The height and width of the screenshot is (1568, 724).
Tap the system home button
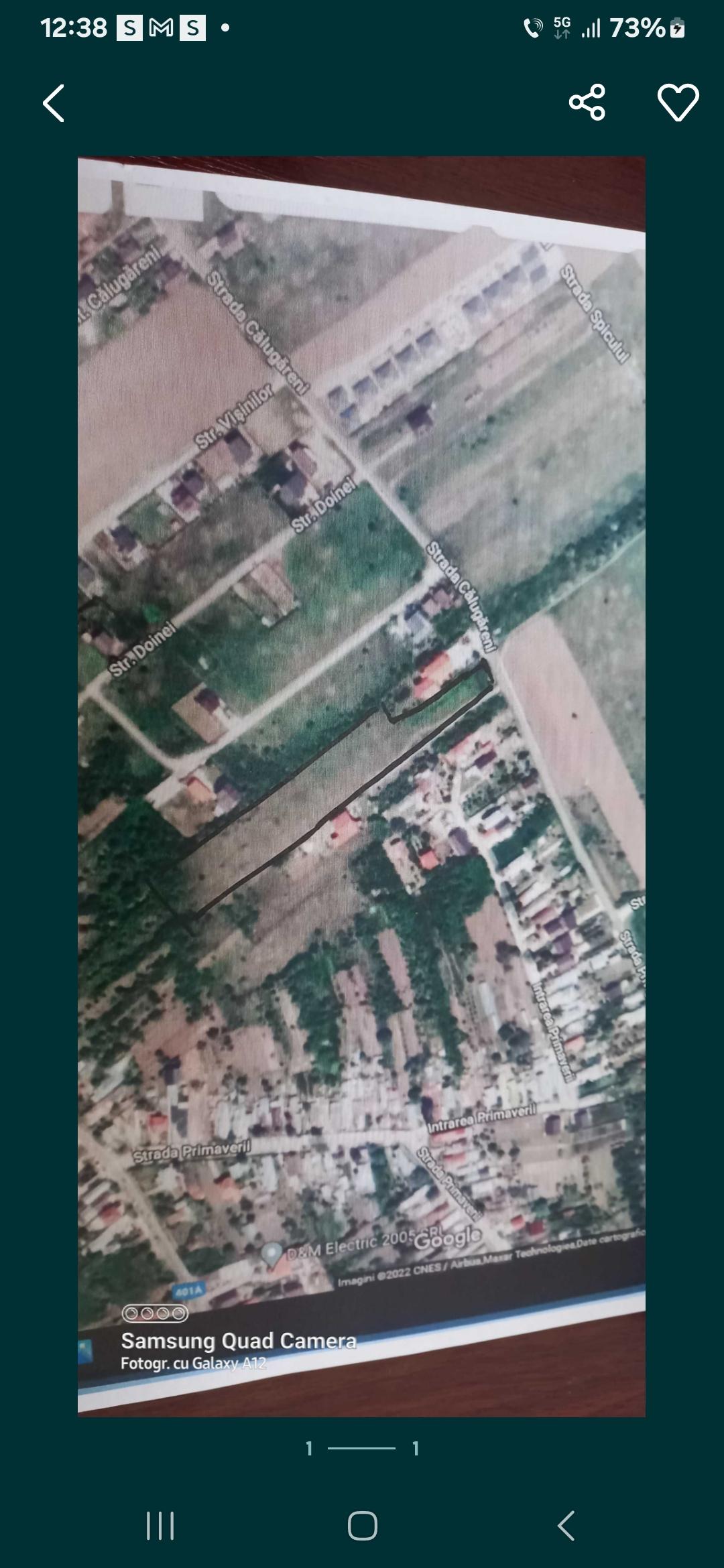click(x=362, y=1526)
